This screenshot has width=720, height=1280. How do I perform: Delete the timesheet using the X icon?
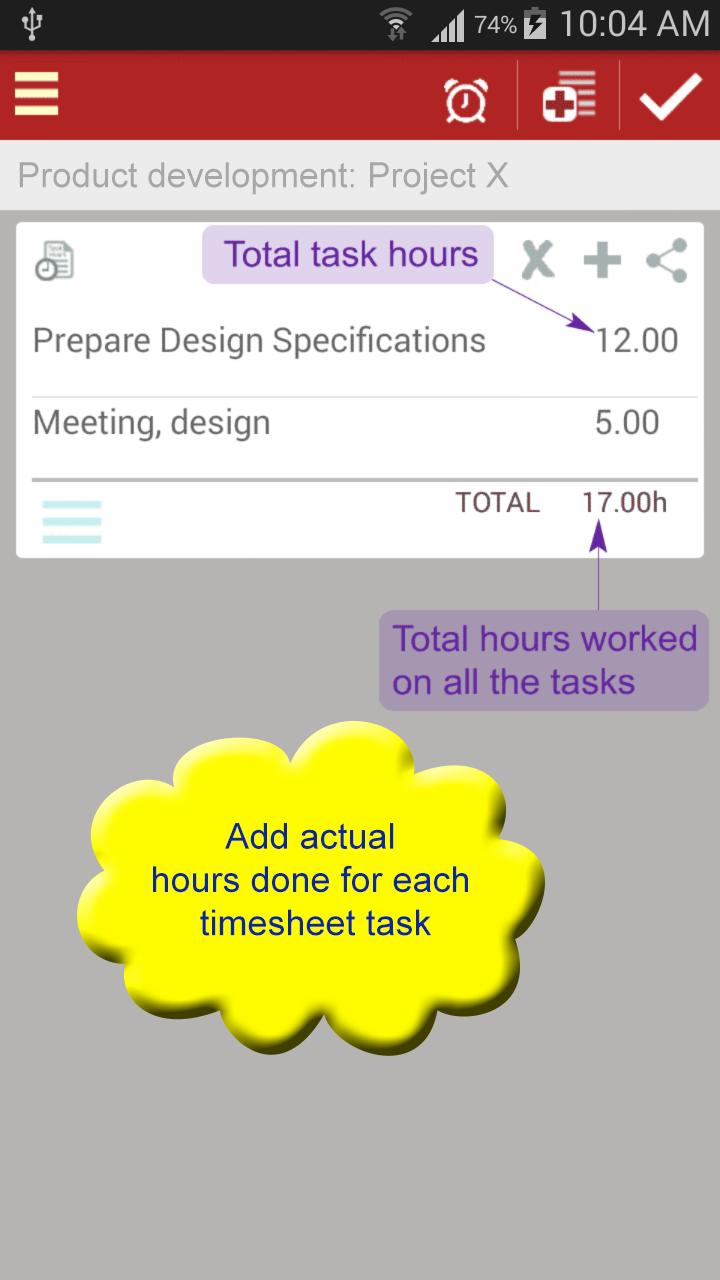click(536, 258)
